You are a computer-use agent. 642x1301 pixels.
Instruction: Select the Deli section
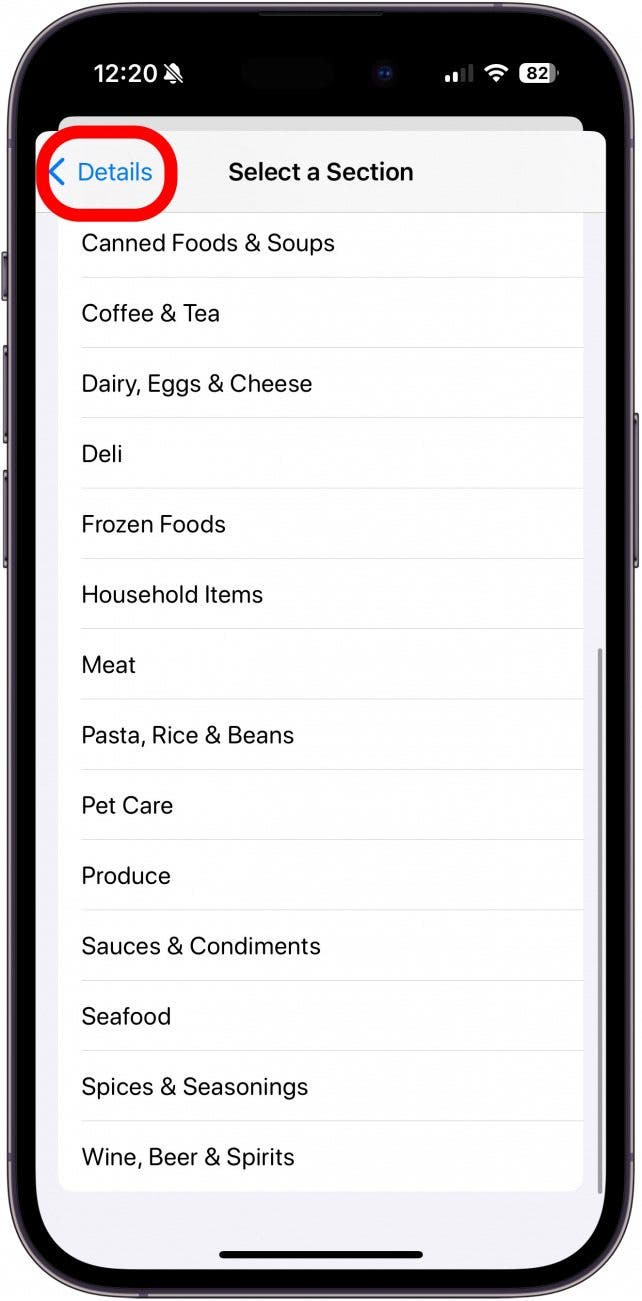(102, 454)
